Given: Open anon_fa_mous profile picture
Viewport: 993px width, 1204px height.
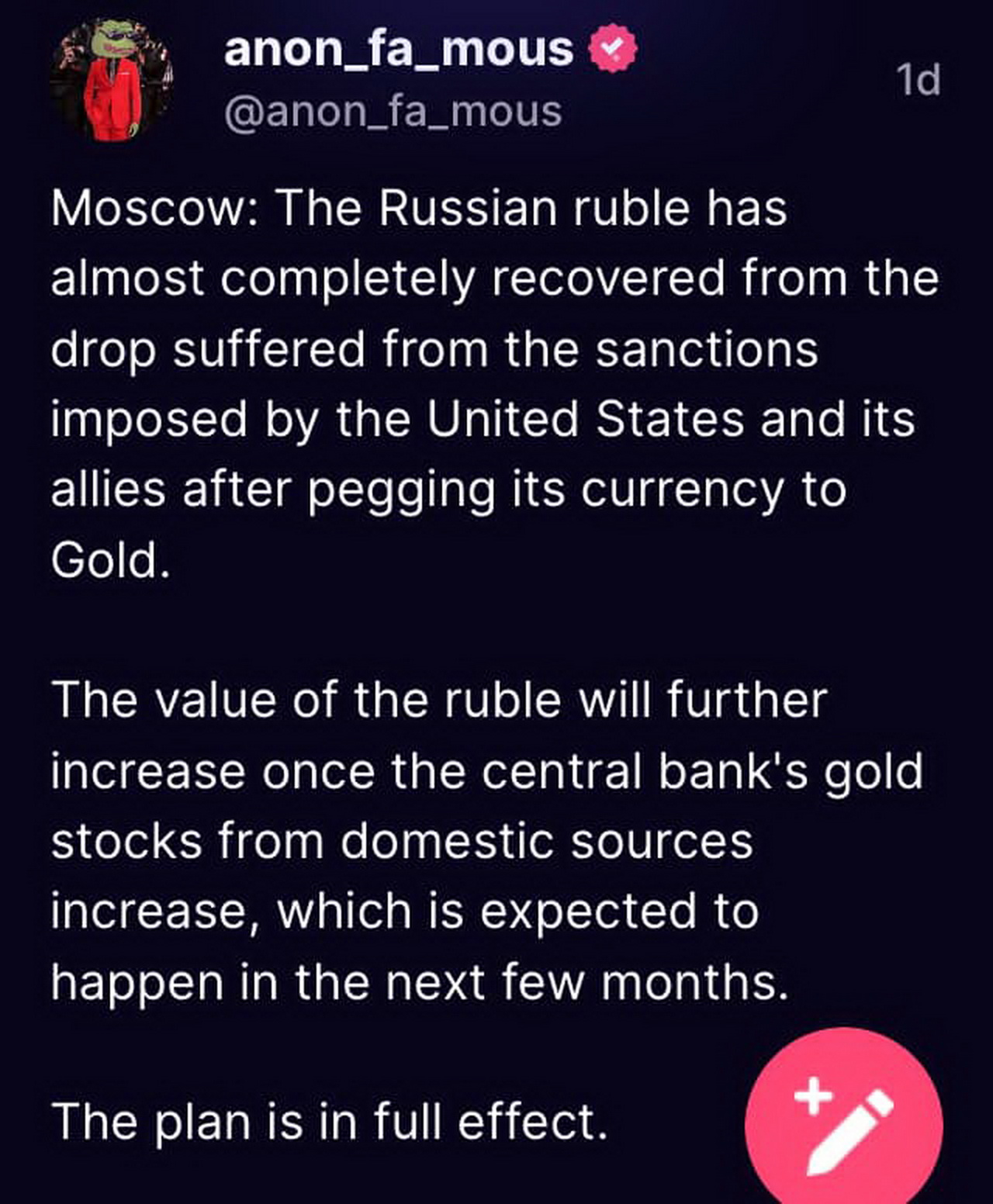Looking at the screenshot, I should [x=111, y=79].
